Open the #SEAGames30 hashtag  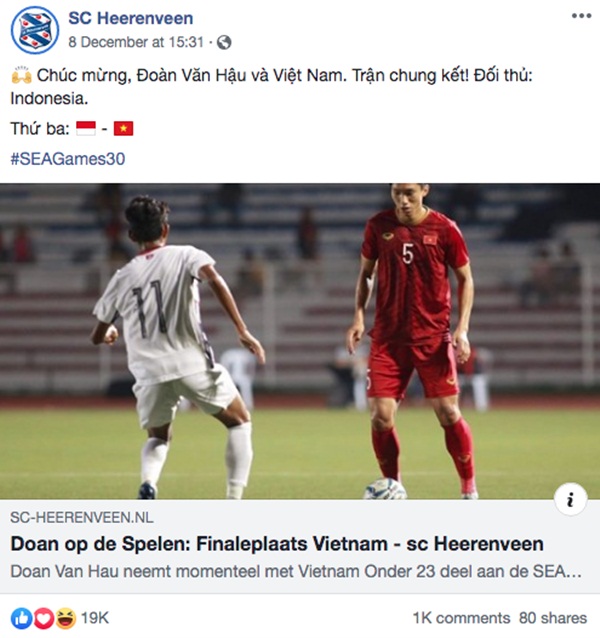(68, 158)
